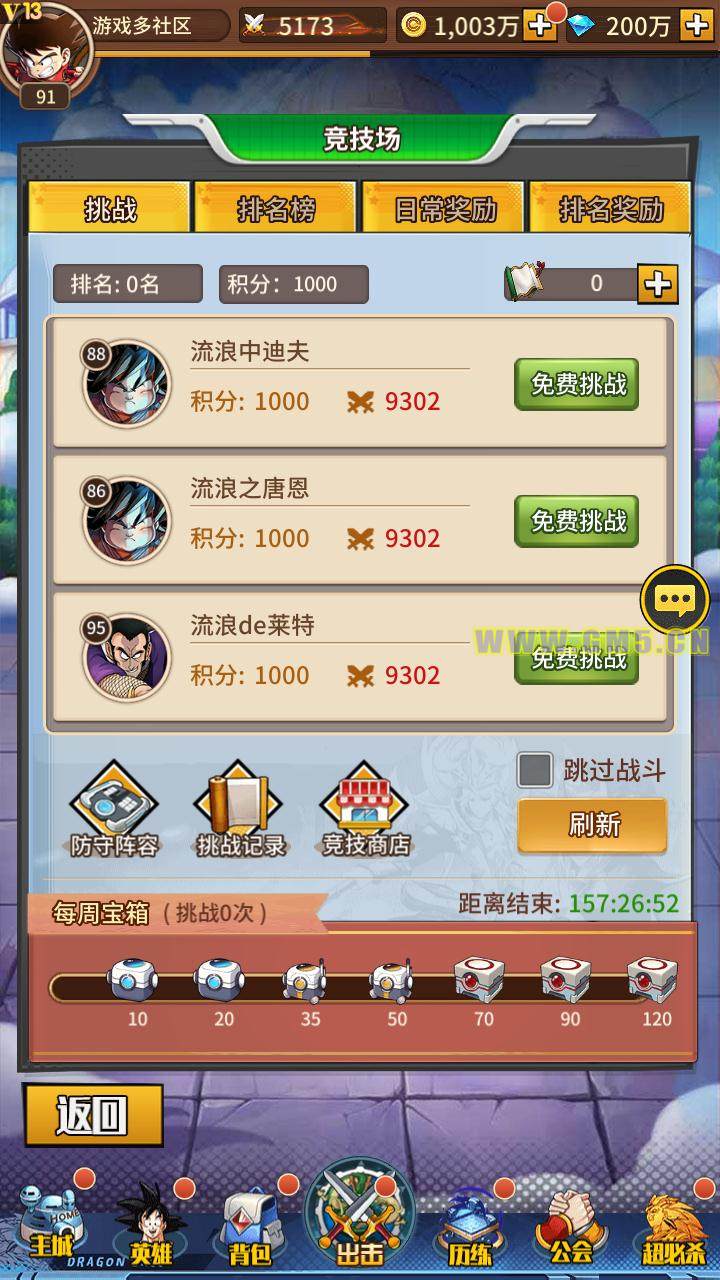Go to 主城 main city

click(52, 1225)
